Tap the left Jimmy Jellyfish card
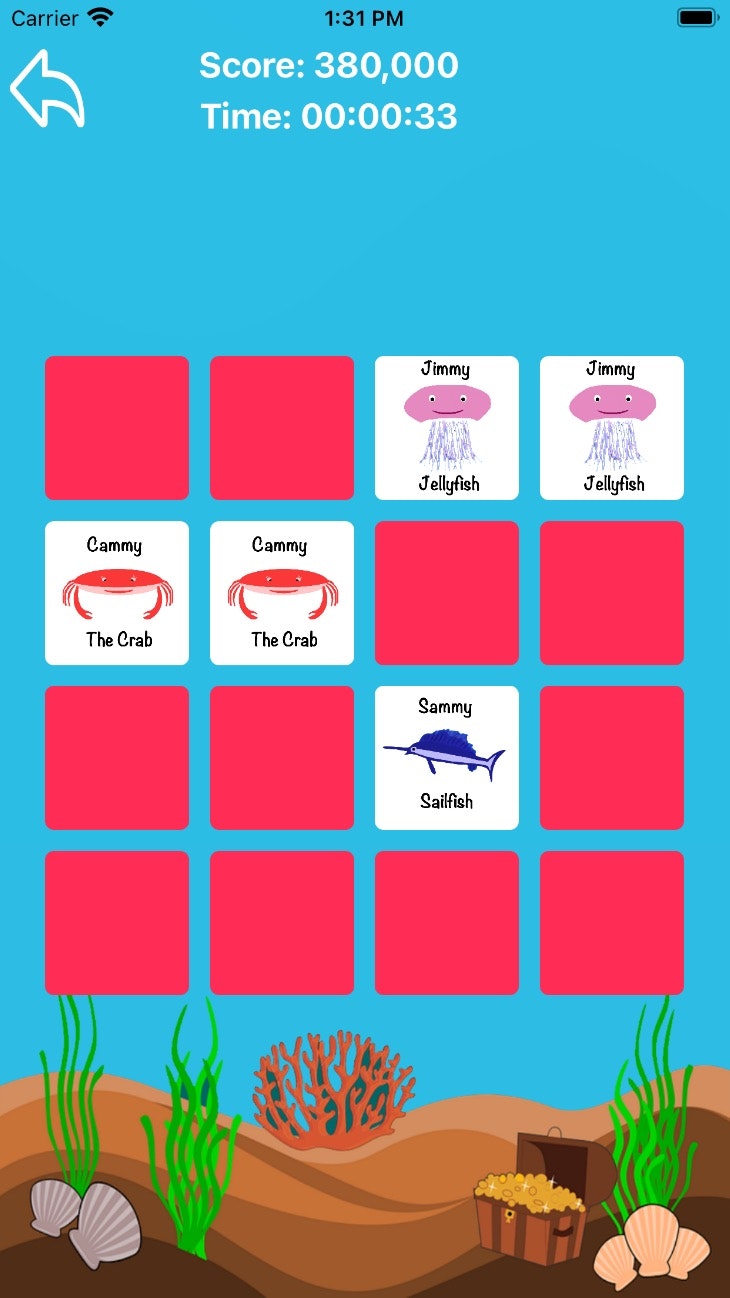Image resolution: width=730 pixels, height=1298 pixels. pyautogui.click(x=446, y=427)
